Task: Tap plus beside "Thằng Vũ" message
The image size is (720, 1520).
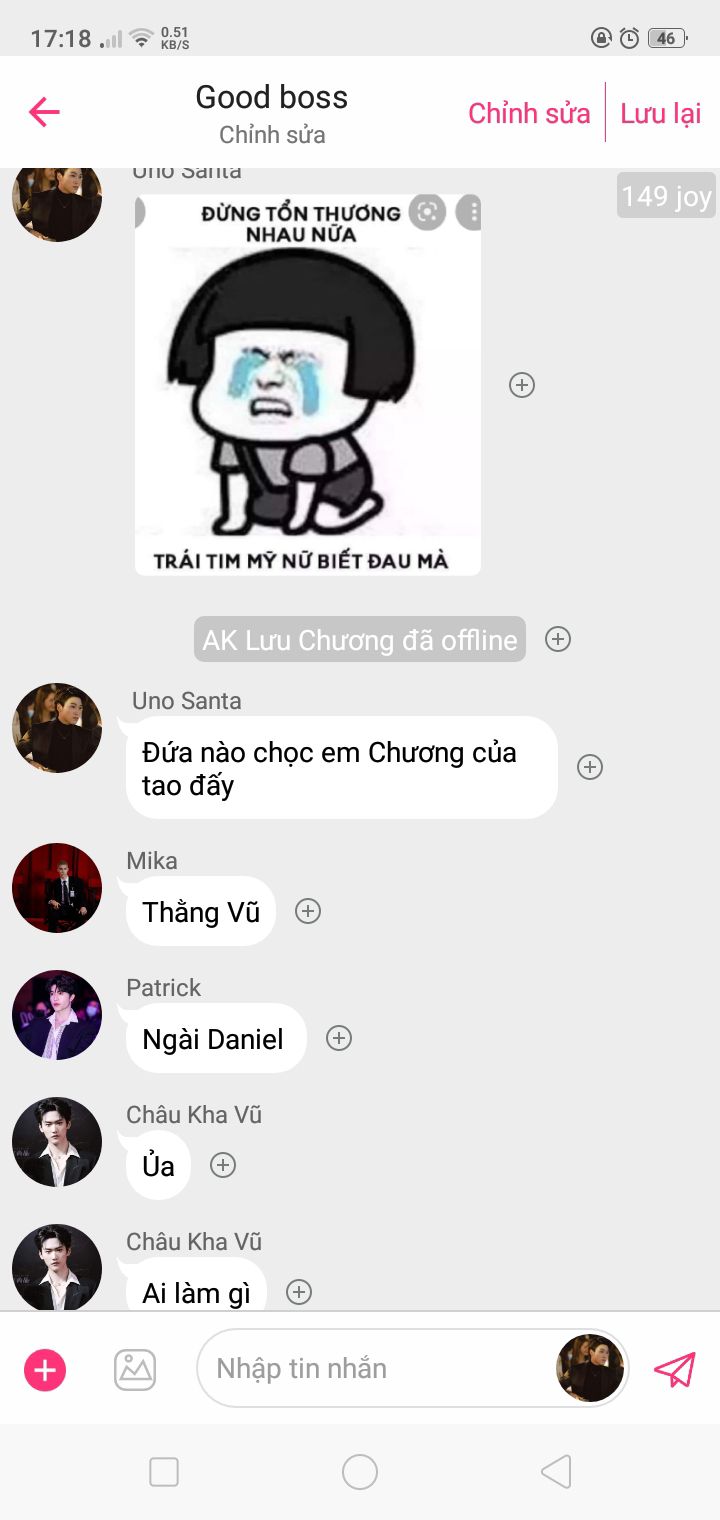Action: click(x=308, y=911)
